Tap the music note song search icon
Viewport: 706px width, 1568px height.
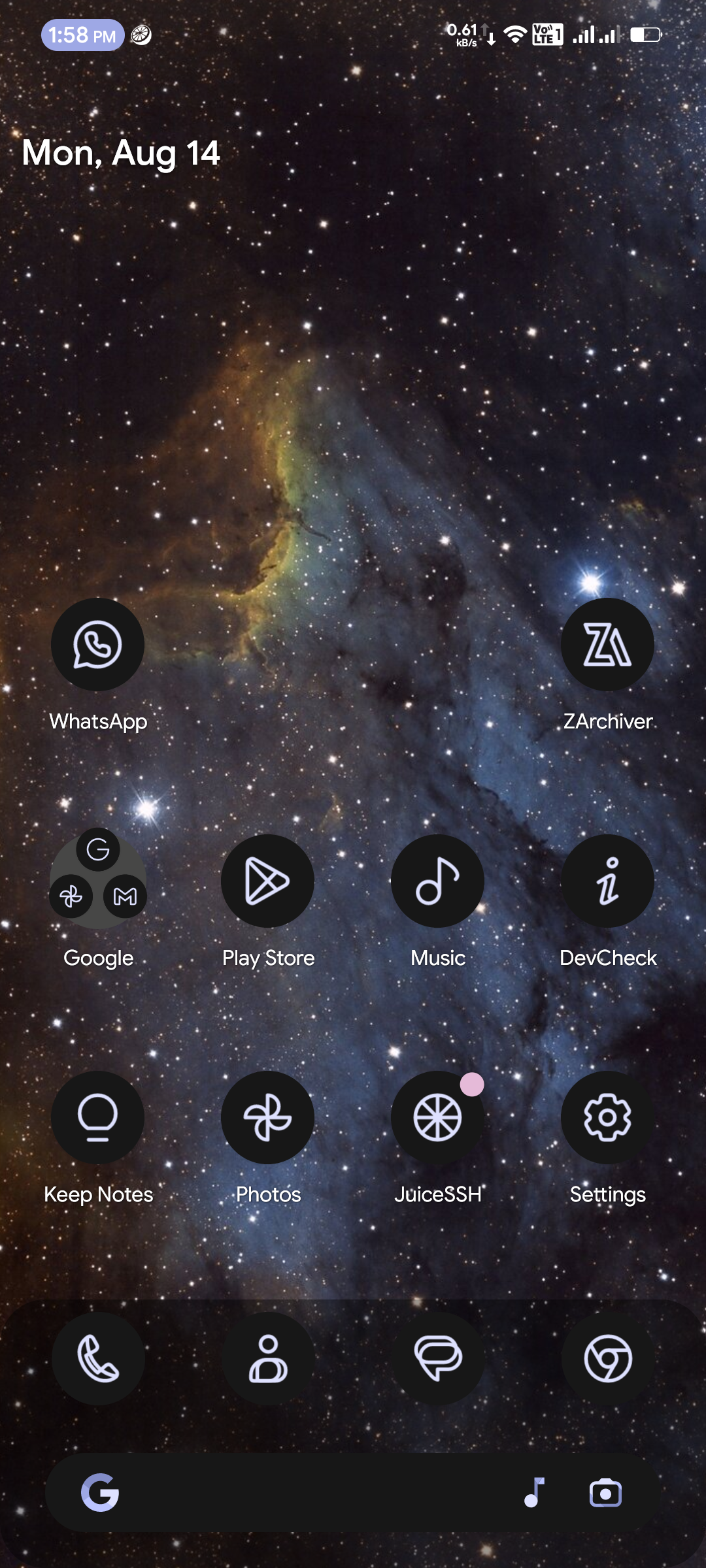click(x=534, y=1493)
